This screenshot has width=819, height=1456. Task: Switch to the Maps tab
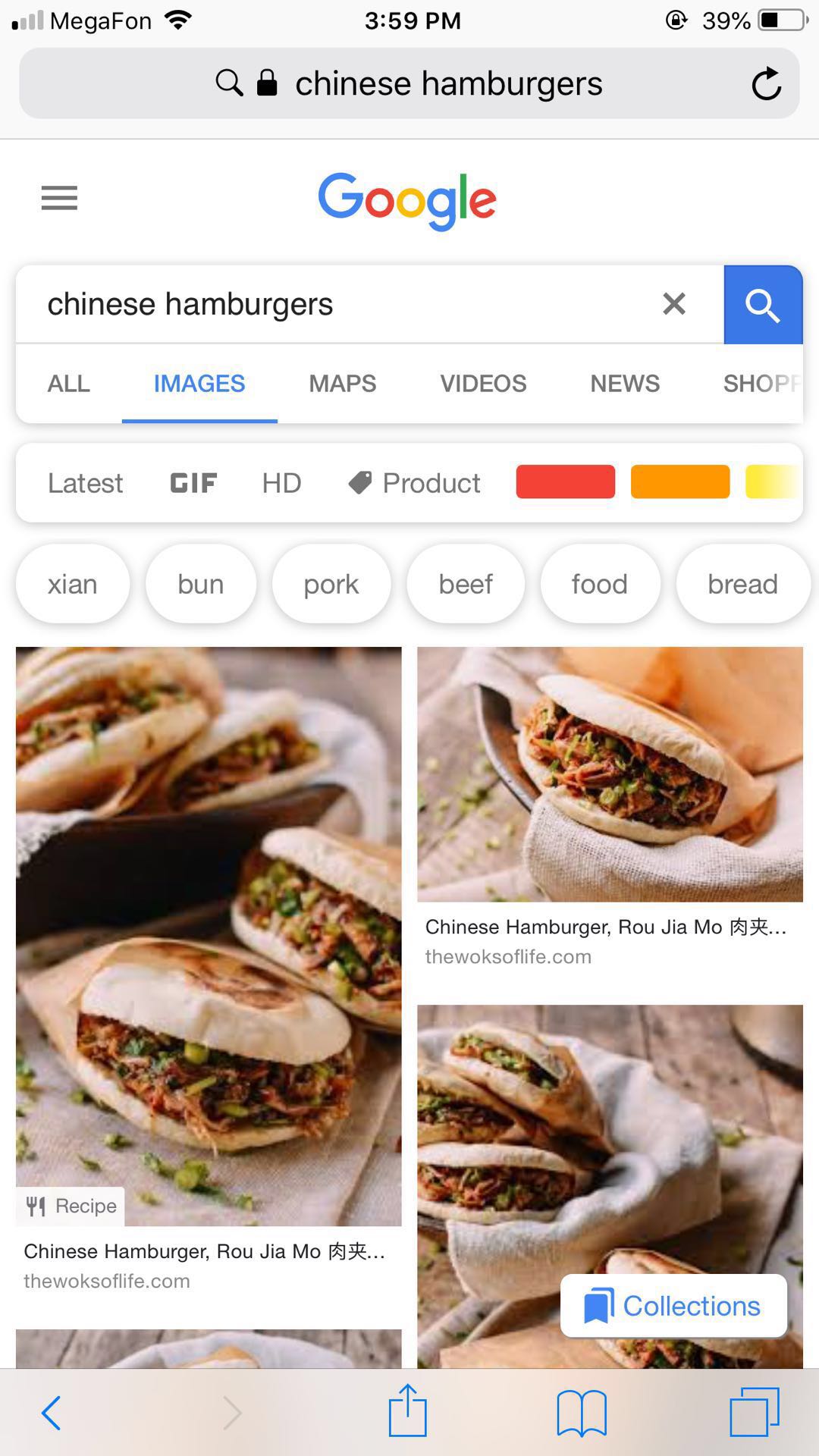342,384
